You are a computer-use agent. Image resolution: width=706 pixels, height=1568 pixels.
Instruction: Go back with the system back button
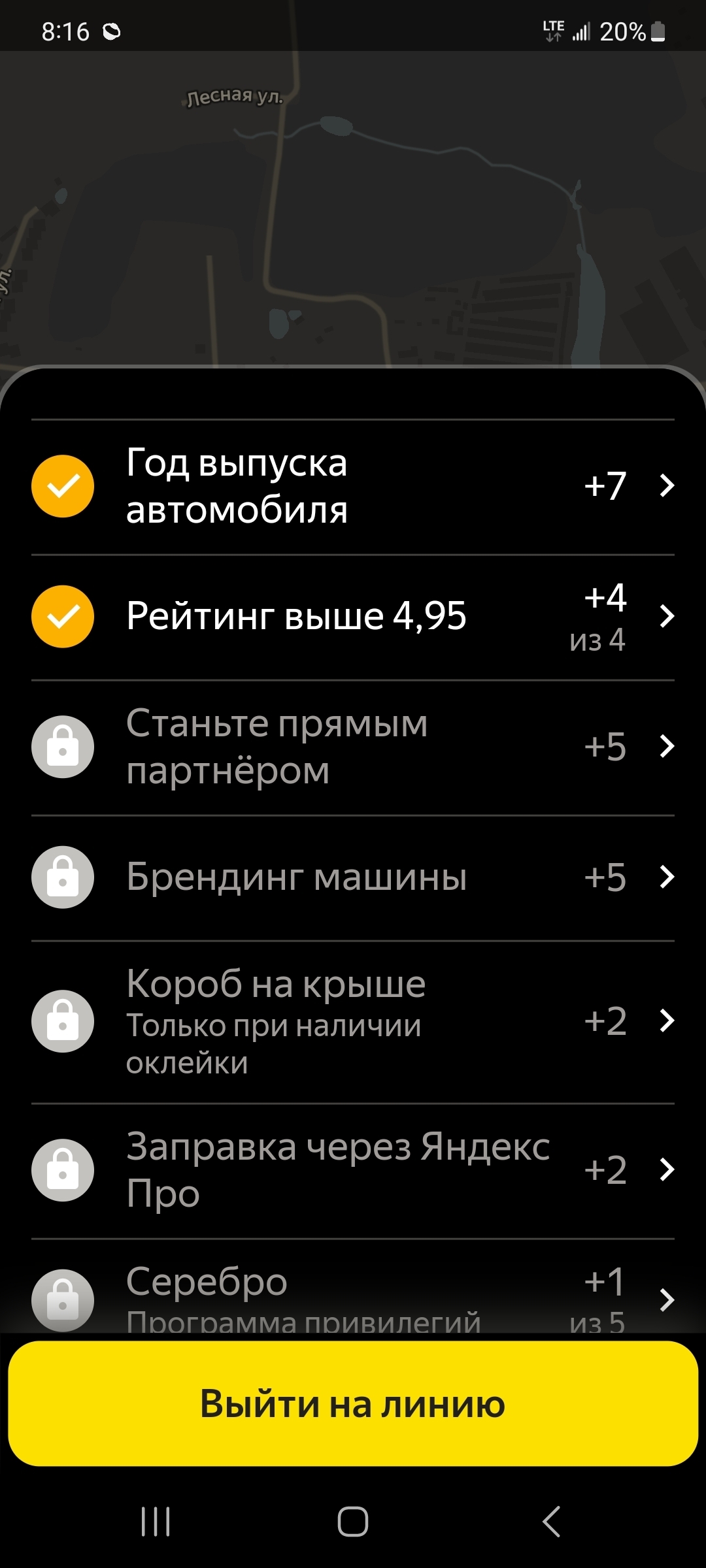coord(551,1522)
